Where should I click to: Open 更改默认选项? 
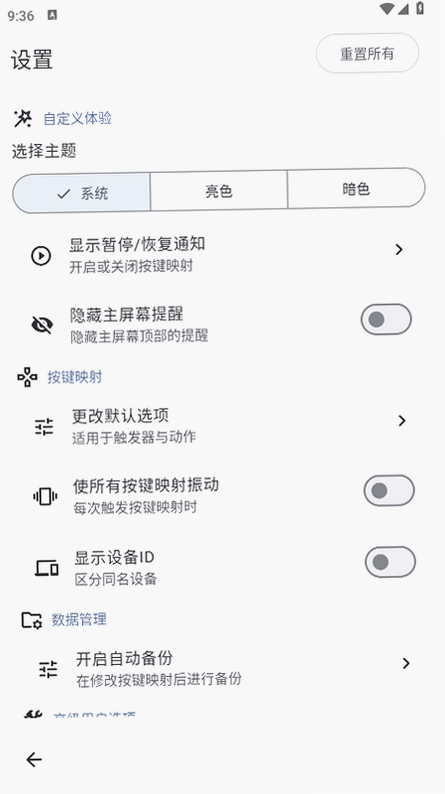[x=221, y=425]
